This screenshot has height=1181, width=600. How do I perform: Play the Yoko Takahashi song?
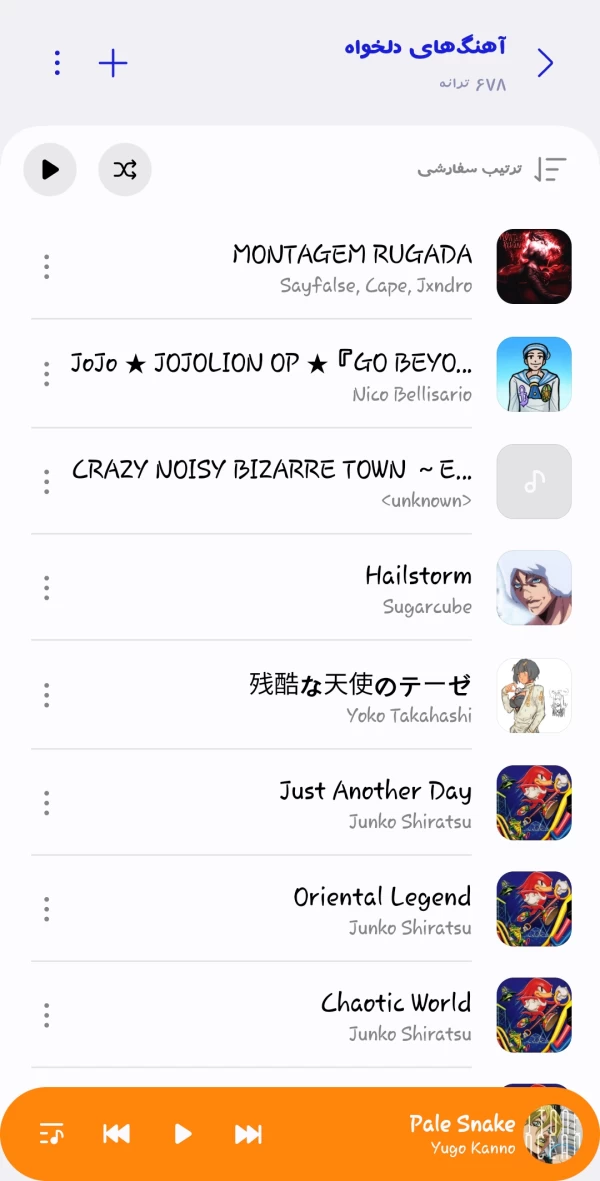pos(360,695)
